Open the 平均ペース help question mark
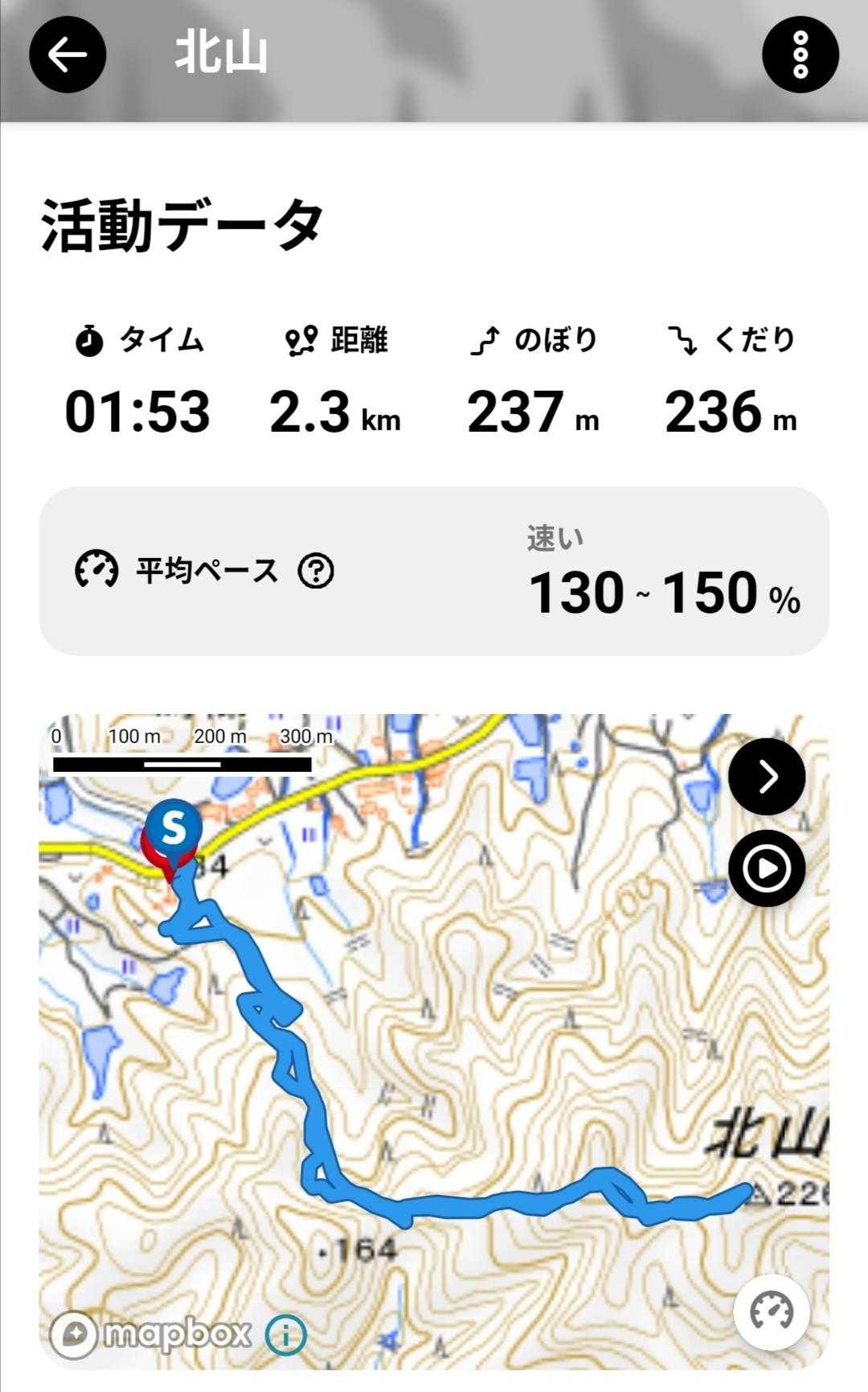The height and width of the screenshot is (1392, 868). (316, 571)
